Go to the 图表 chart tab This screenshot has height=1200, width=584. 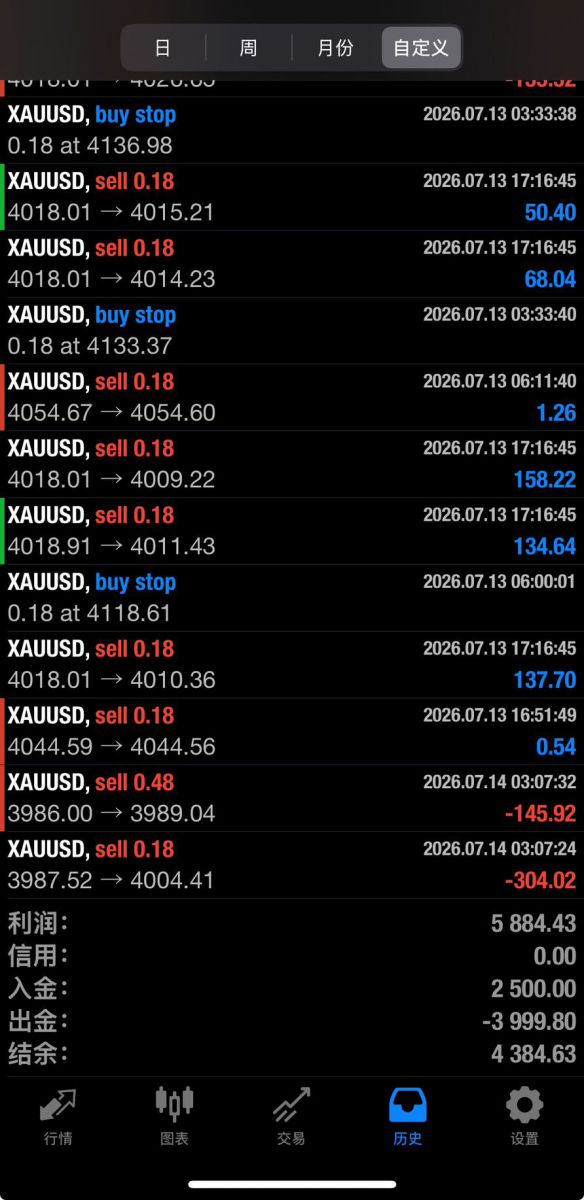(x=174, y=1115)
